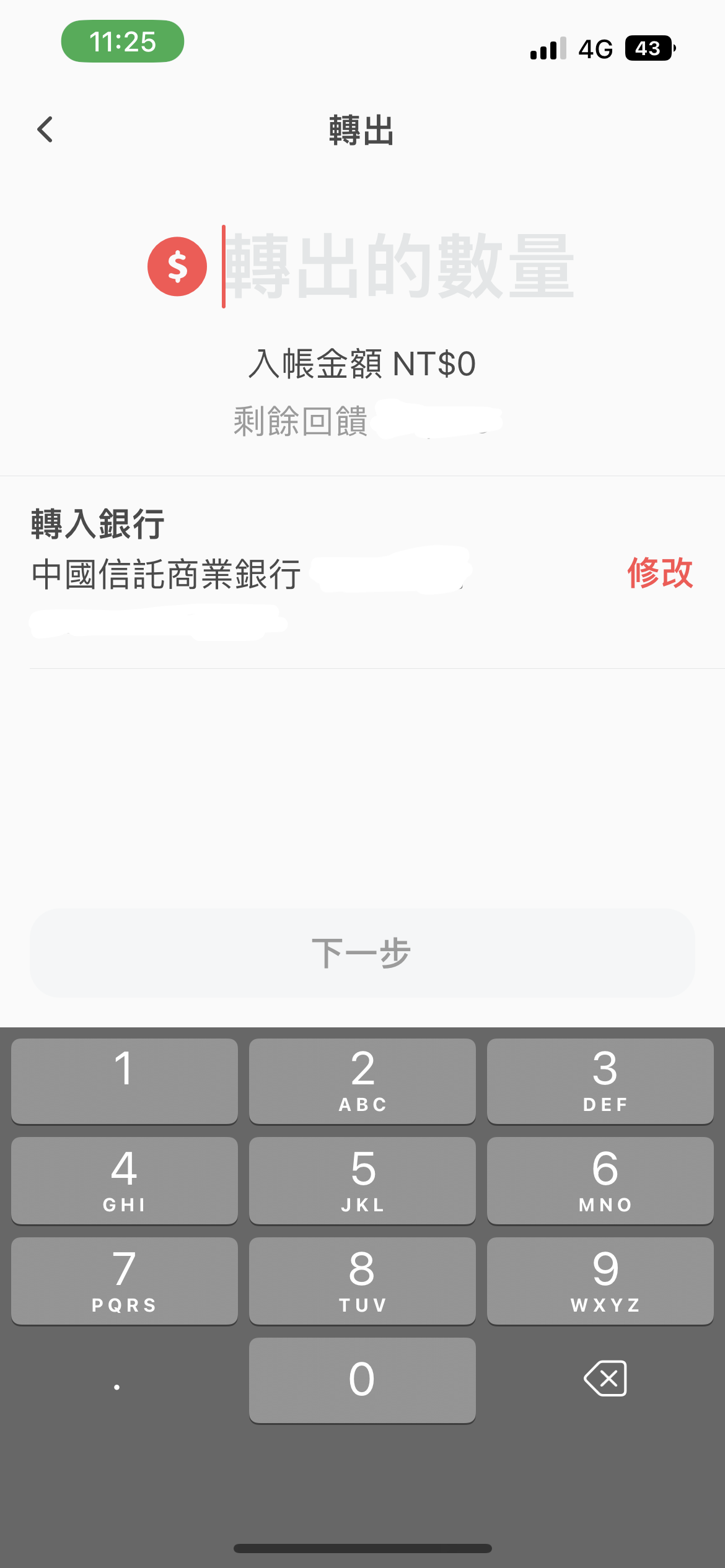Tap 修改 to change the bank

[x=659, y=573]
